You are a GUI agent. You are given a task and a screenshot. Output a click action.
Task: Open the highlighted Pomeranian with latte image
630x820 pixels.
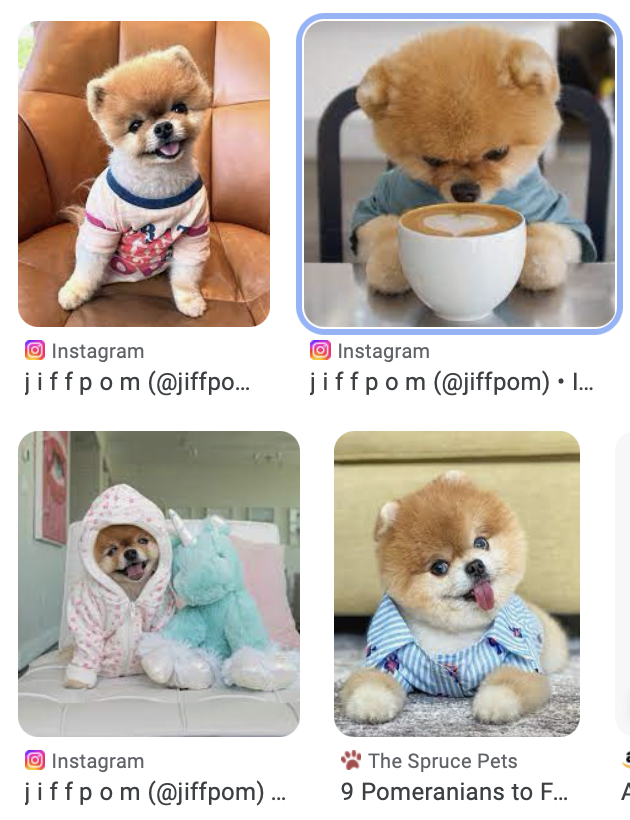459,174
